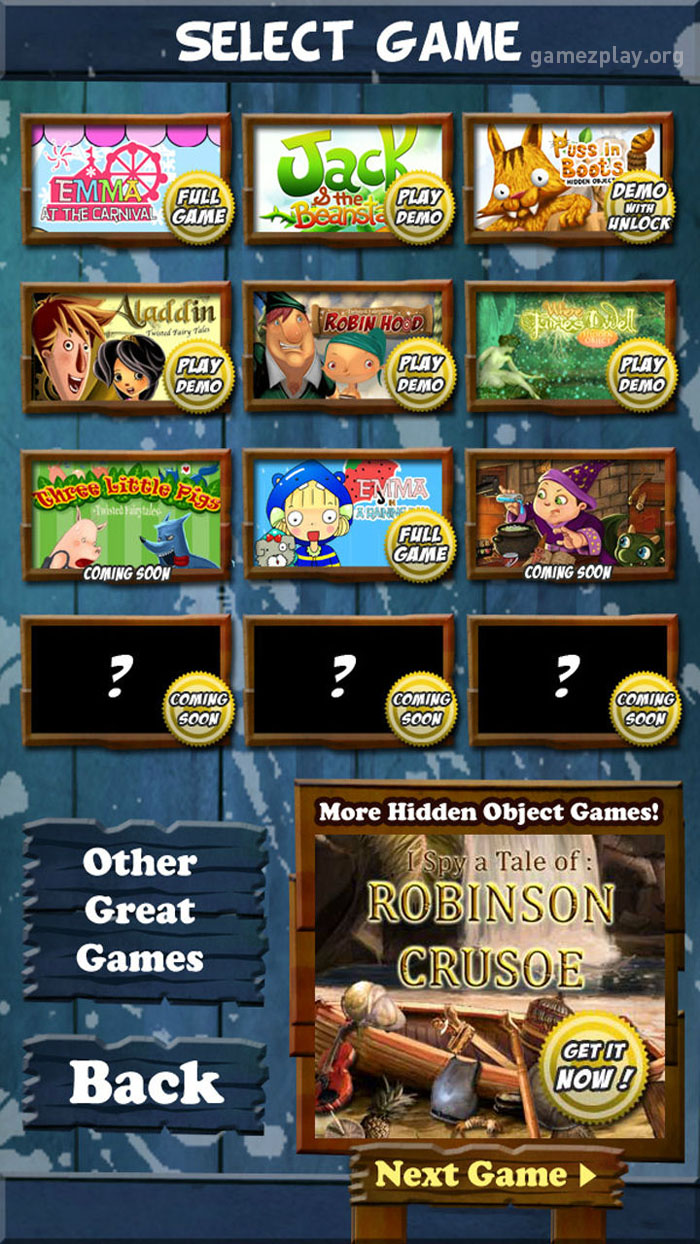This screenshot has width=700, height=1244.
Task: Tap Other Great Games
Action: point(140,910)
